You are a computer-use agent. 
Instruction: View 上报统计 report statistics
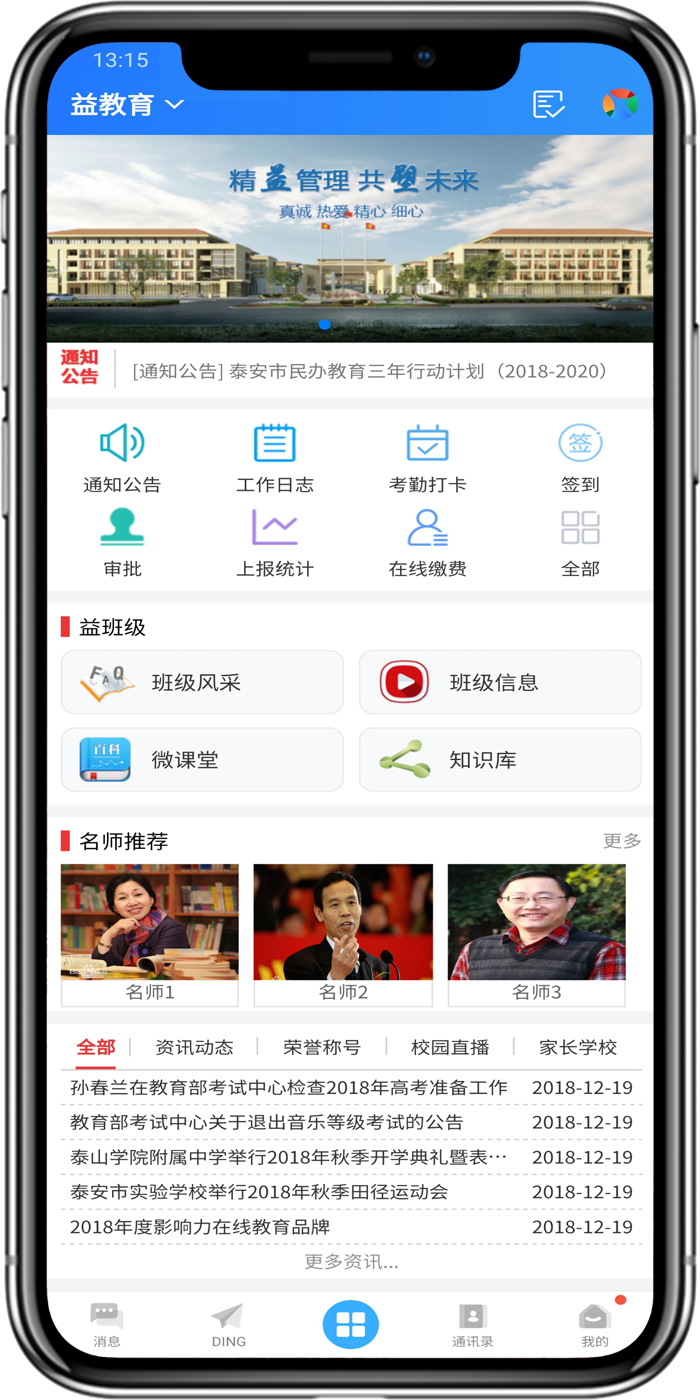point(274,542)
